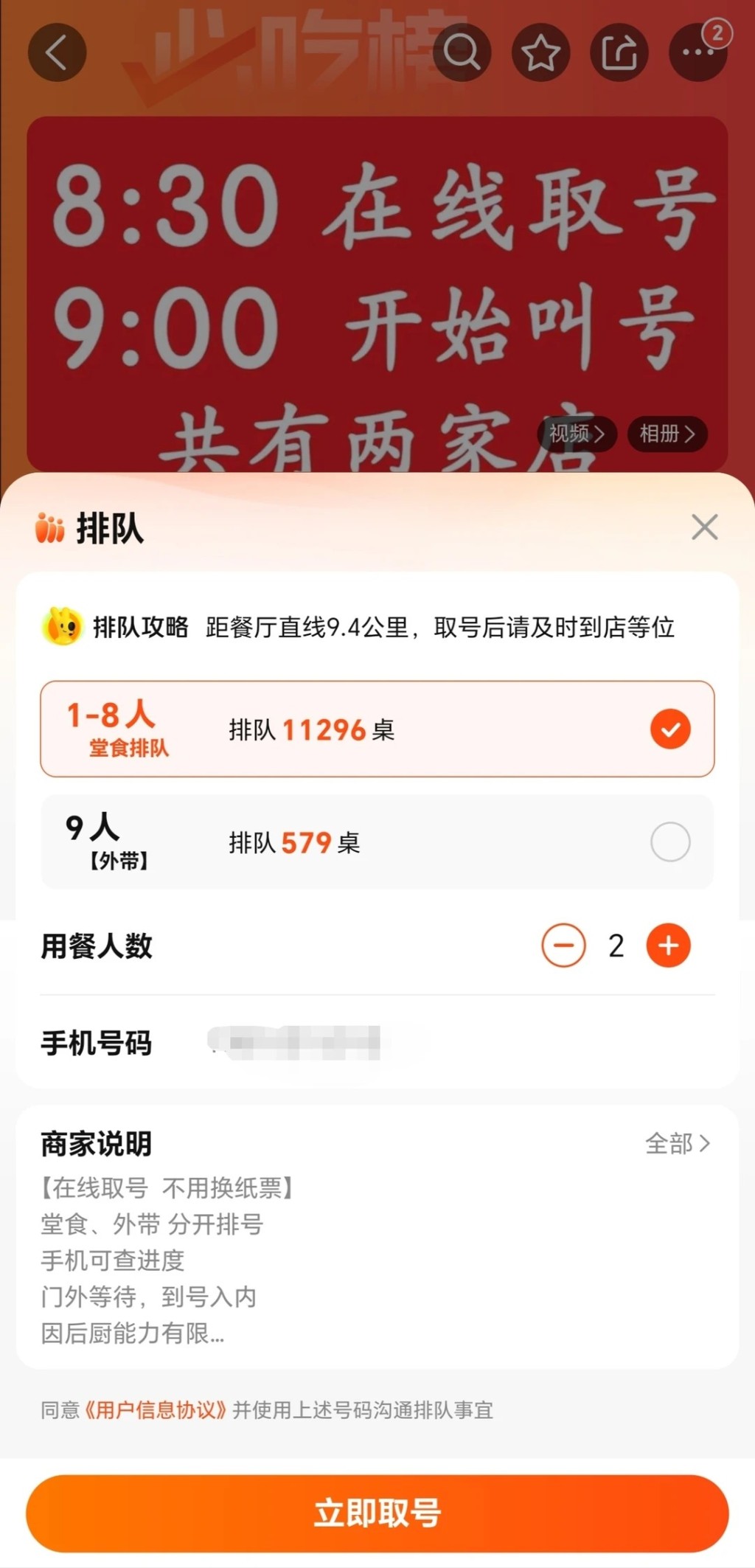The width and height of the screenshot is (755, 1568).
Task: Uncheck the selected dine-in queue checkmark
Action: click(x=669, y=729)
